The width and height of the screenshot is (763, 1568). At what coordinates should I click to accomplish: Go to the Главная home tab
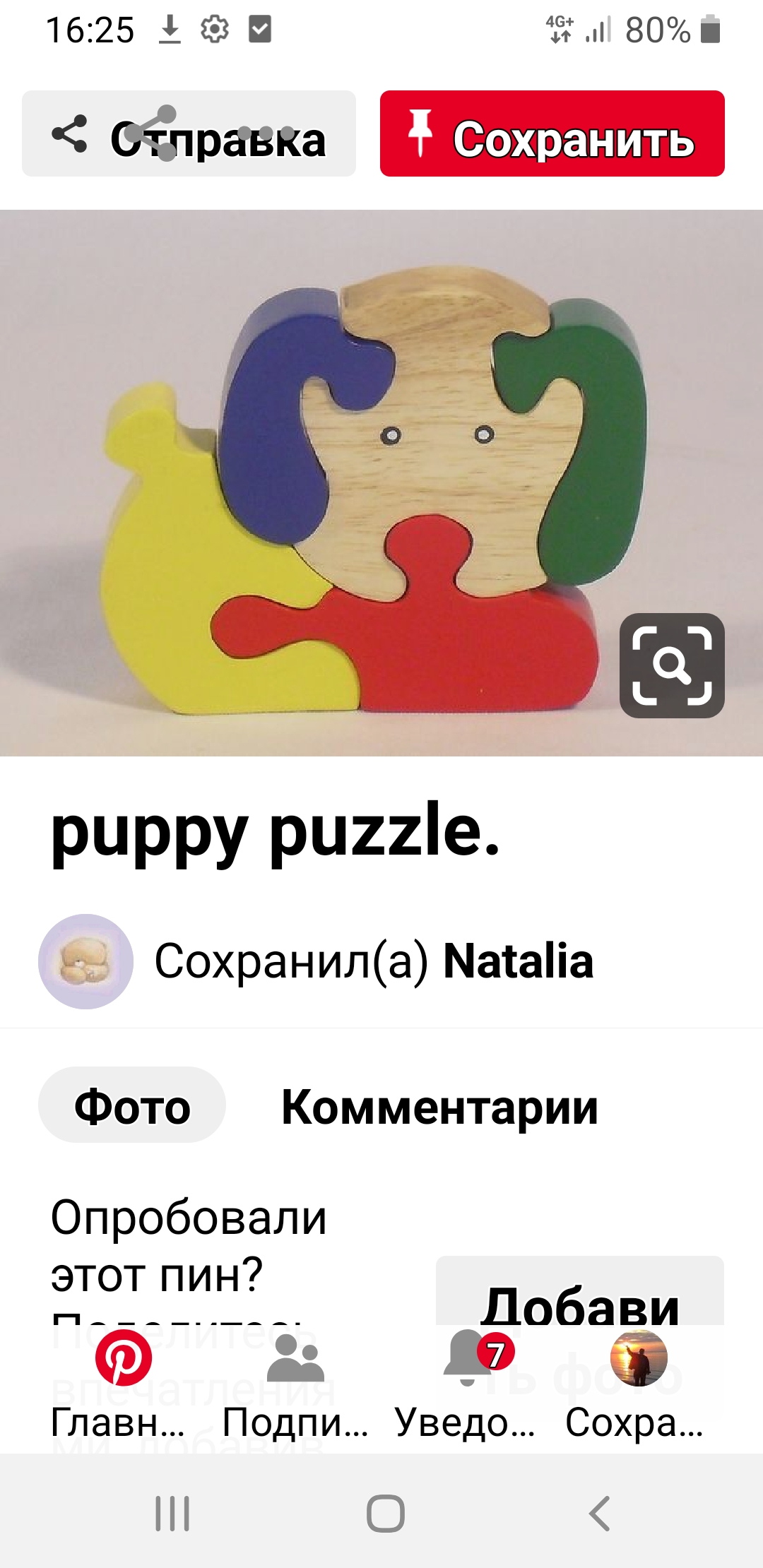[x=123, y=1383]
